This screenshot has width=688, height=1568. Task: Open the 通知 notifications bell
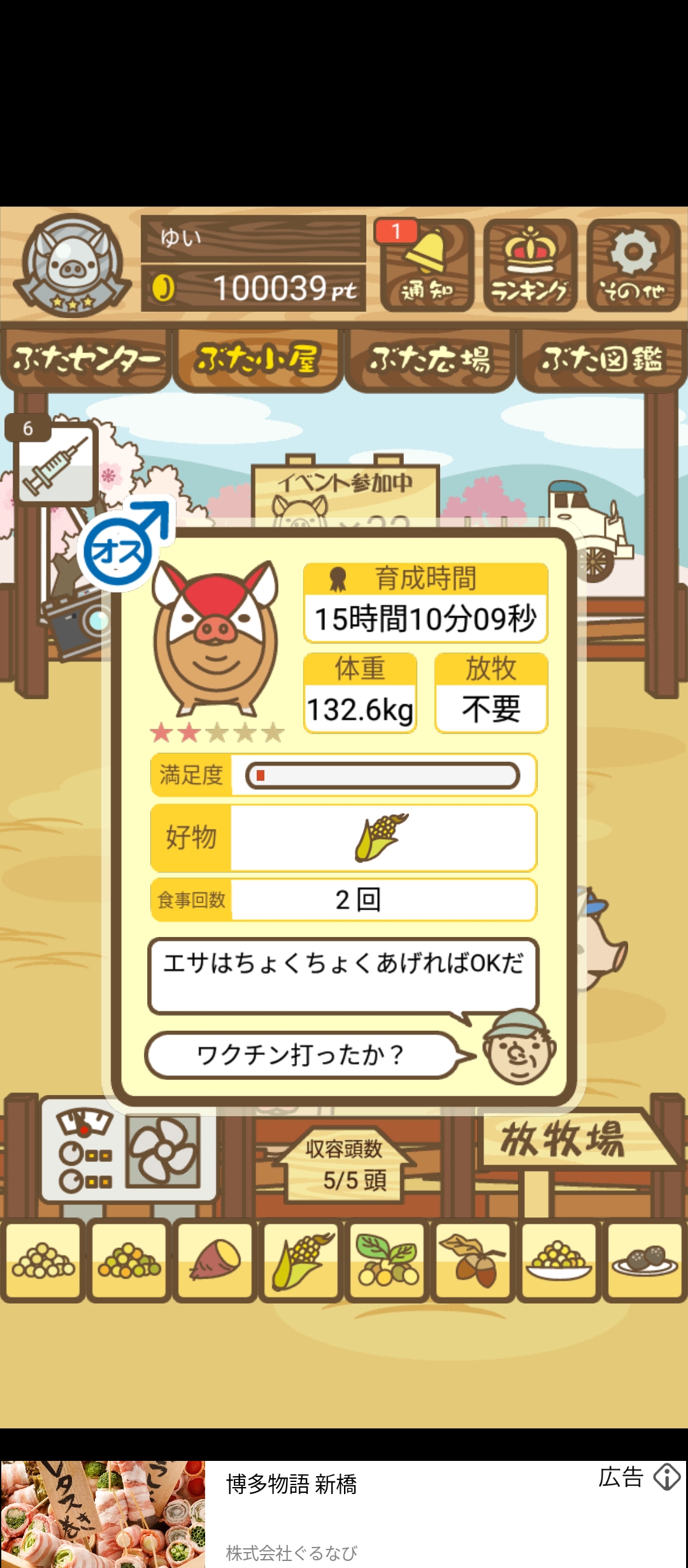[x=426, y=265]
